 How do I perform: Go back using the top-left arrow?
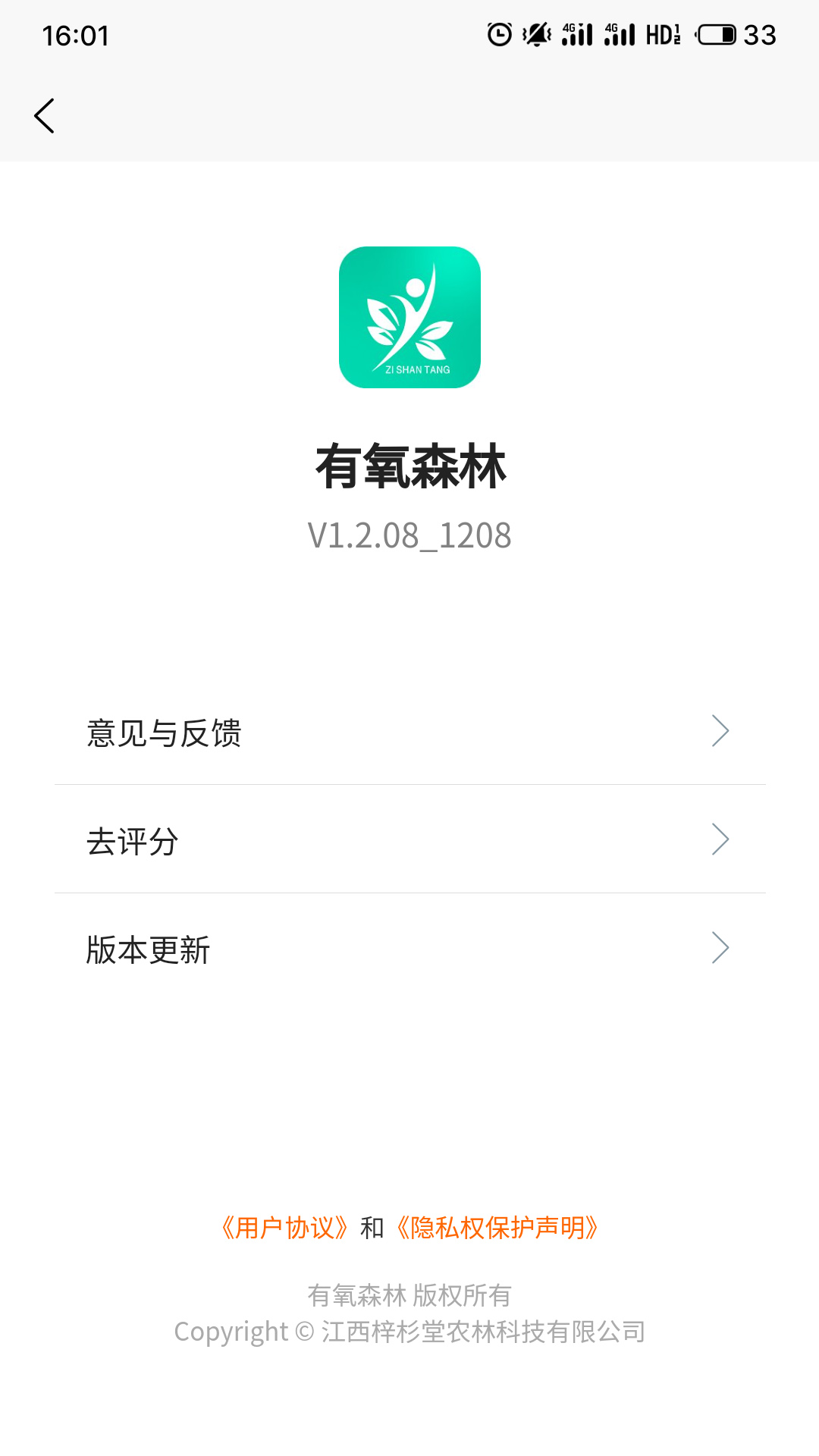pos(45,116)
